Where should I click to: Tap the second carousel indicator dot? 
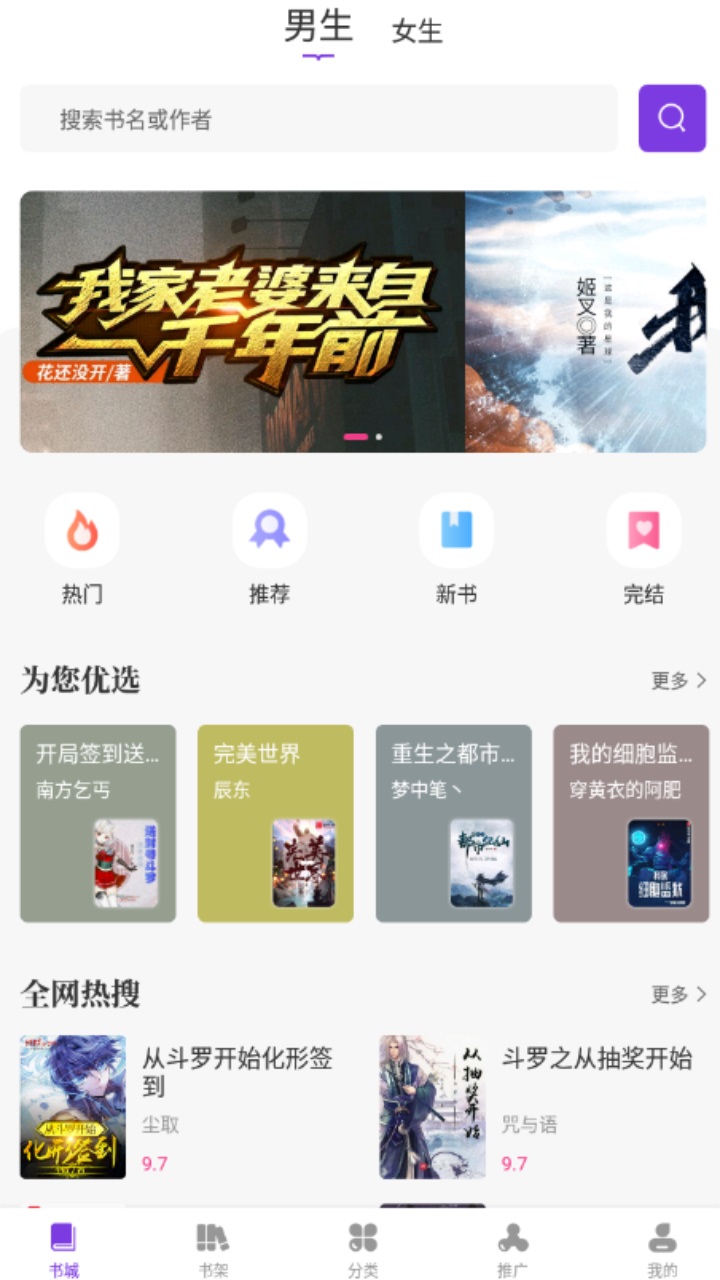[x=377, y=437]
